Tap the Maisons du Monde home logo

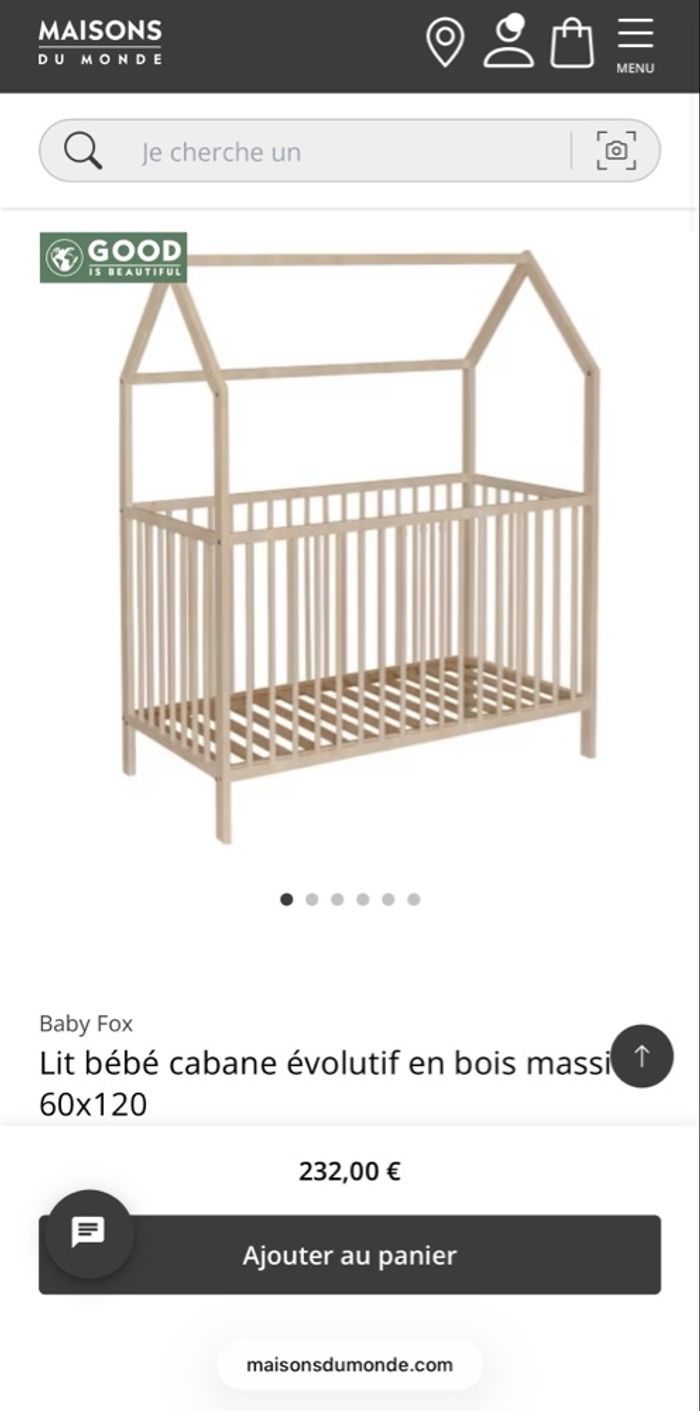click(100, 43)
